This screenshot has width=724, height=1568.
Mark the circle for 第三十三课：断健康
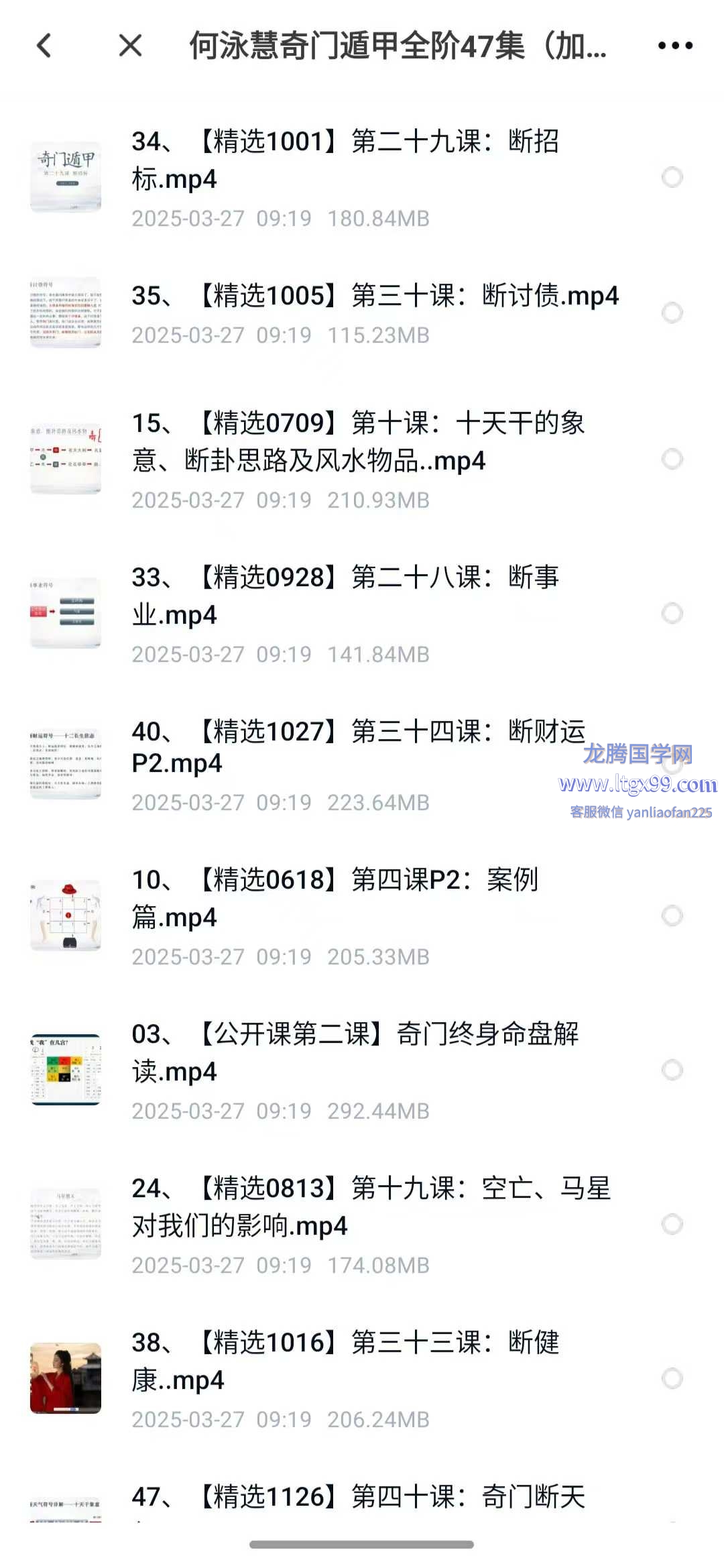pyautogui.click(x=672, y=1379)
